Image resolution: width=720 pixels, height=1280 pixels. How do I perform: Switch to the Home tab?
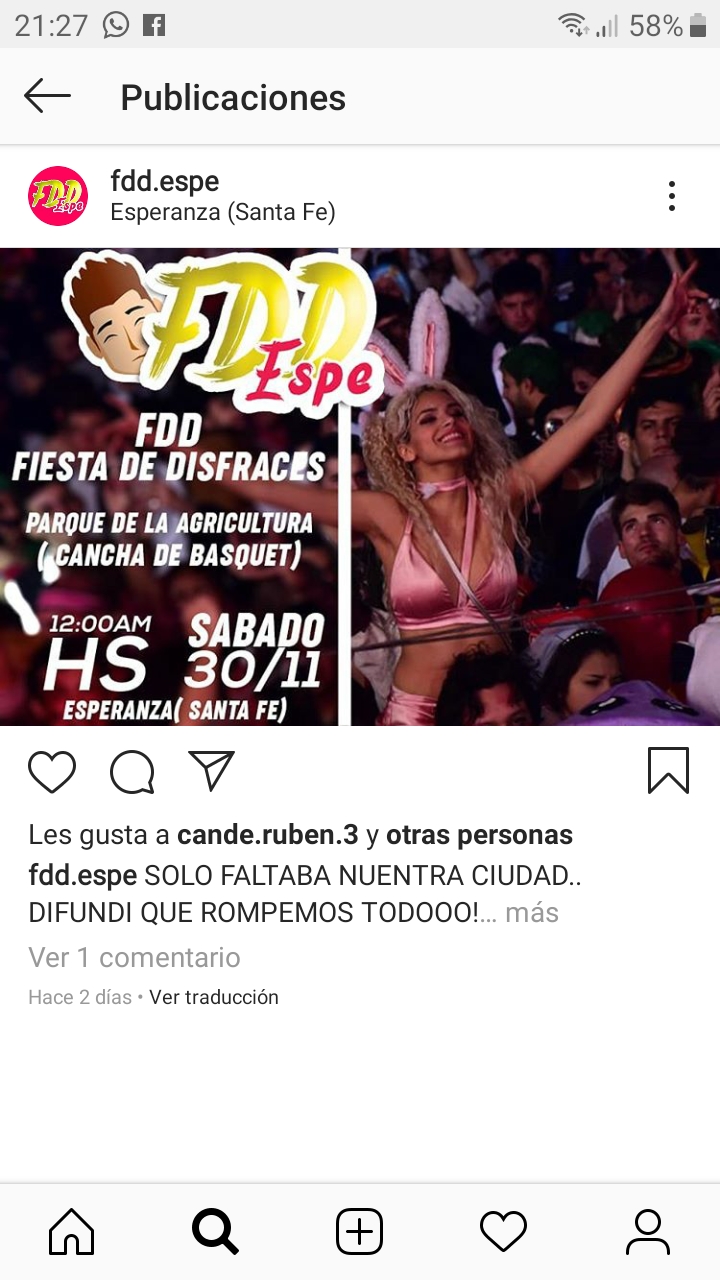tap(71, 1231)
